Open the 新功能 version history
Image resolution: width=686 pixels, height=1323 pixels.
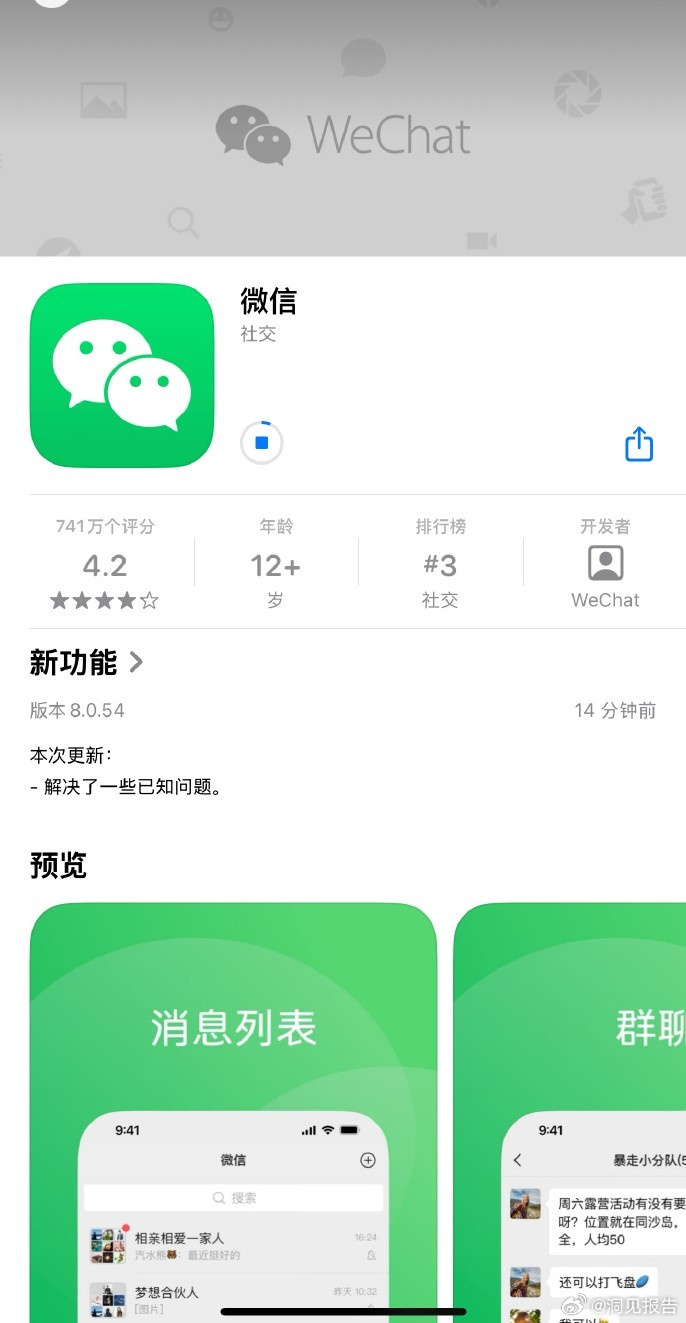pyautogui.click(x=87, y=662)
